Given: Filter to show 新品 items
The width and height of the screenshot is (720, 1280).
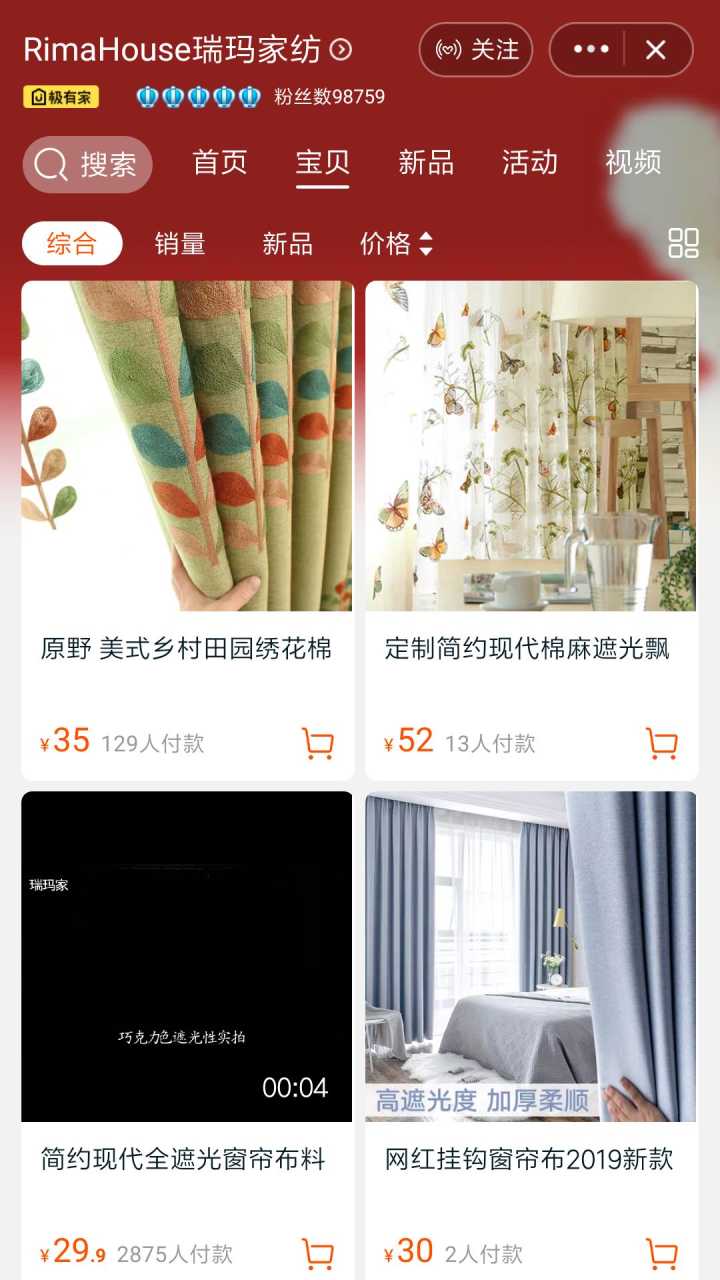Looking at the screenshot, I should tap(287, 243).
